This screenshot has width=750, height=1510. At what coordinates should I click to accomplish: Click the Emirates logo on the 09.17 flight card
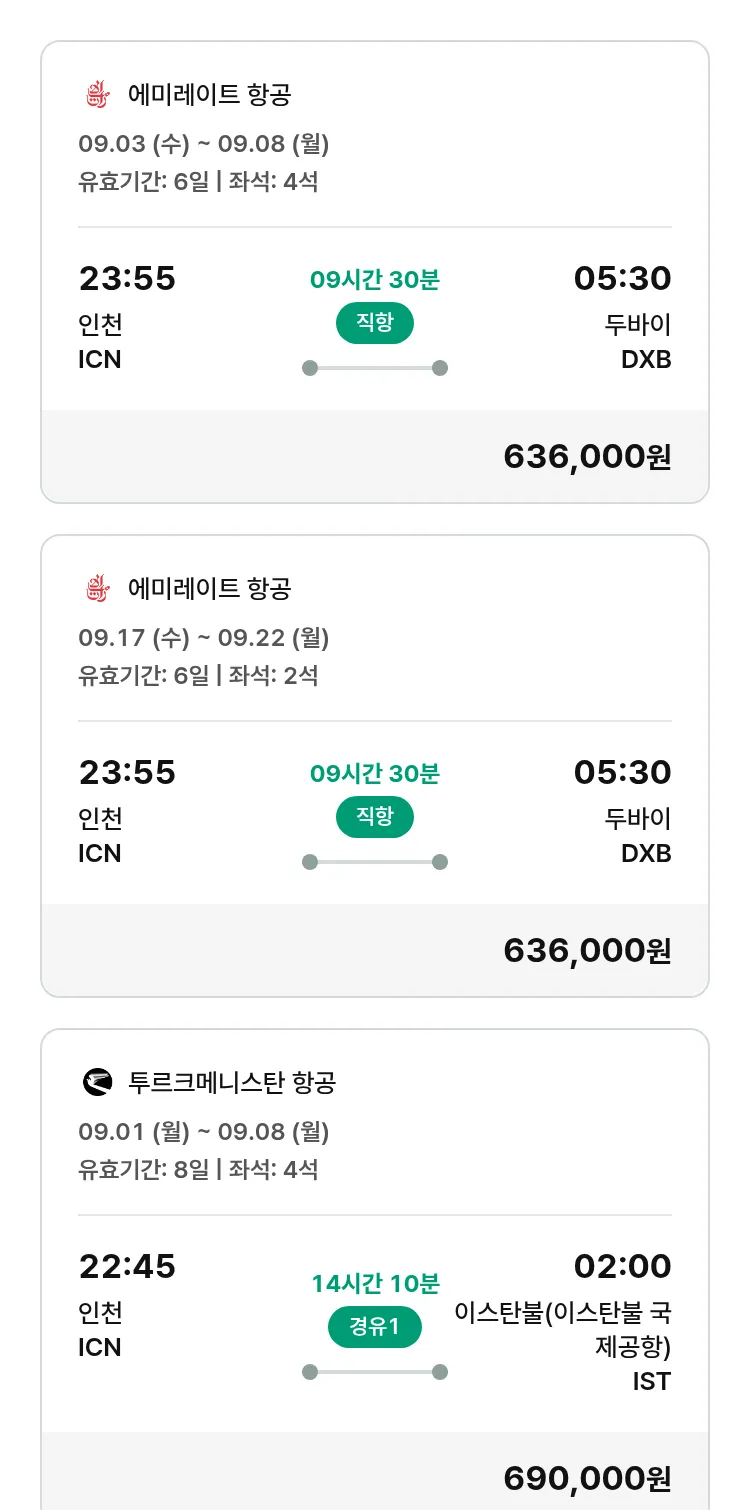pos(97,589)
